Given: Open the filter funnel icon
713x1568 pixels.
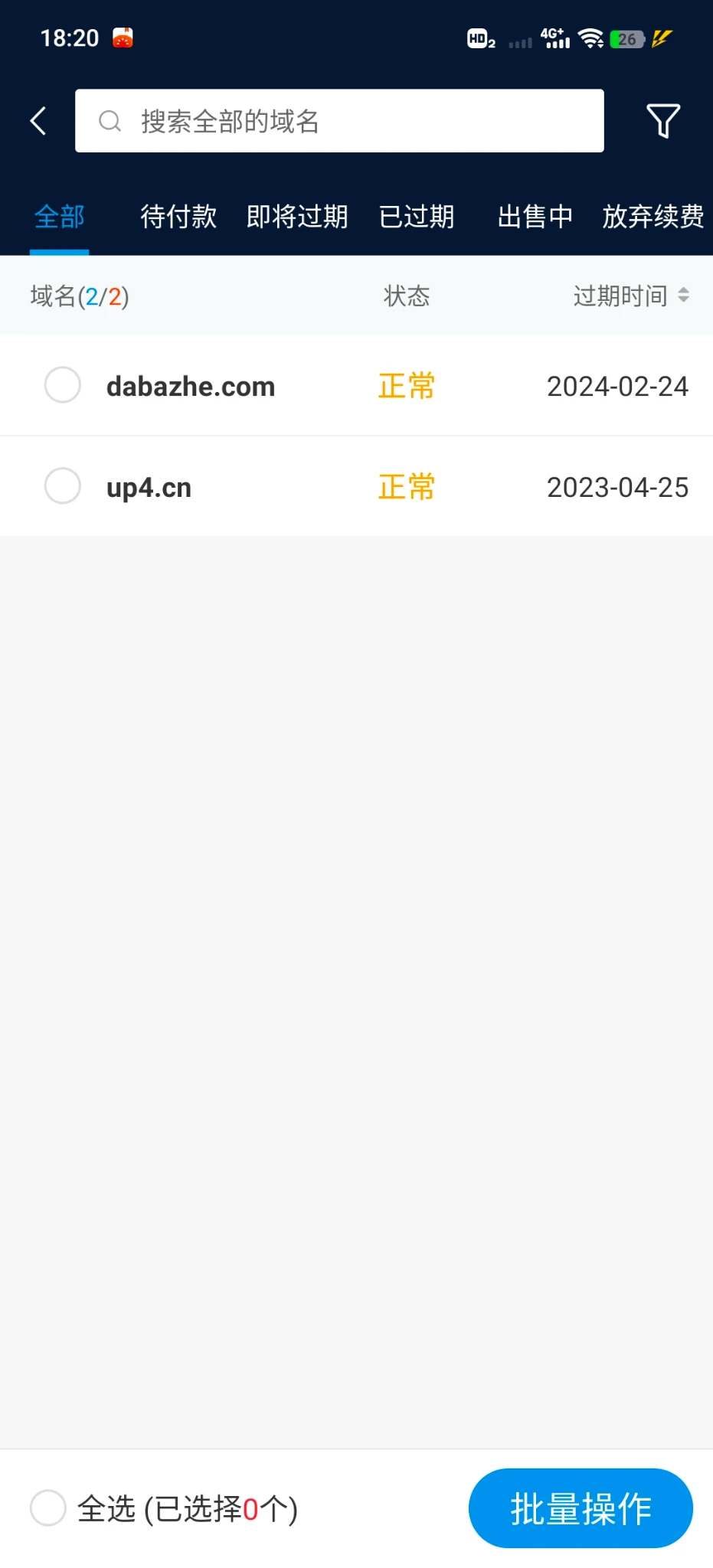Looking at the screenshot, I should tap(662, 121).
